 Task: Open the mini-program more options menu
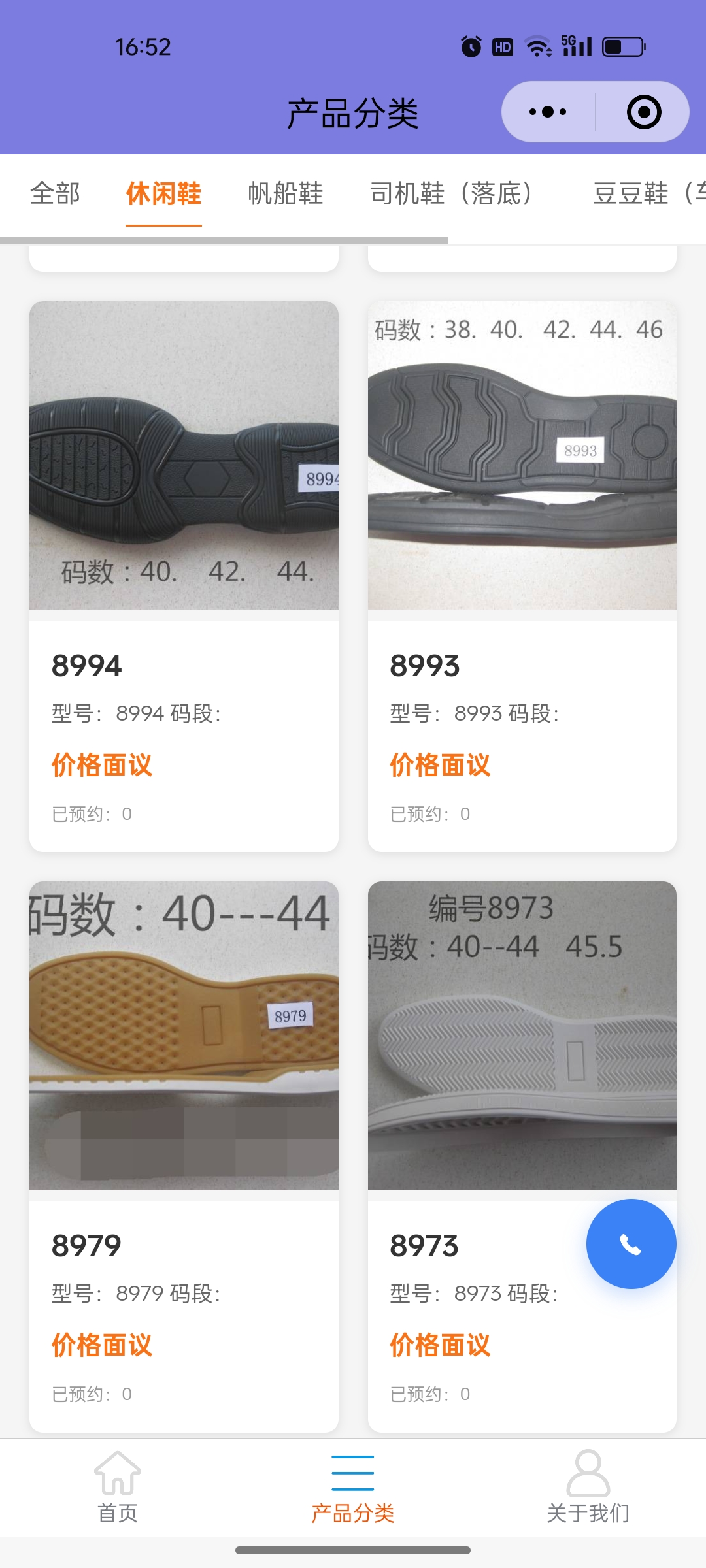click(548, 112)
